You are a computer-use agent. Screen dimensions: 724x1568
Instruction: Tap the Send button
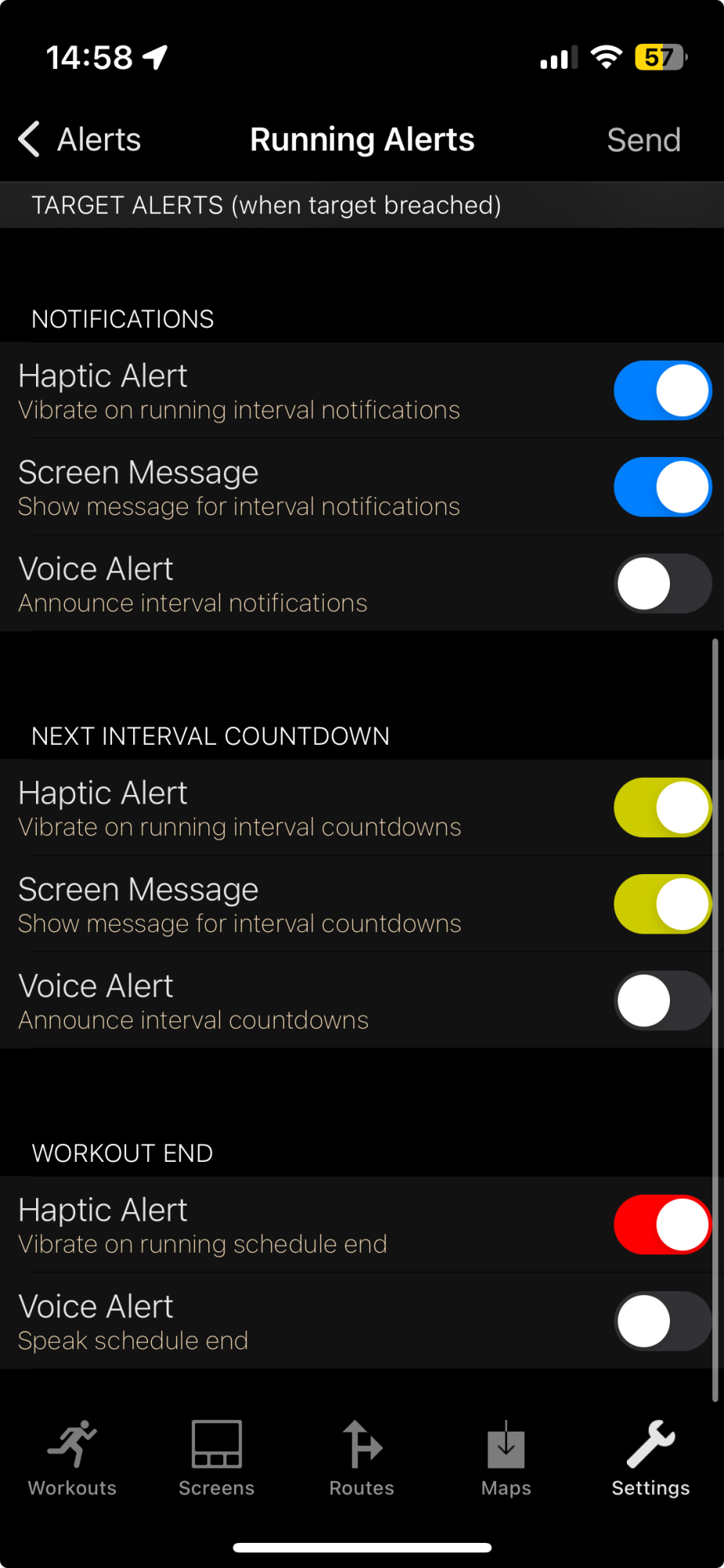point(643,140)
